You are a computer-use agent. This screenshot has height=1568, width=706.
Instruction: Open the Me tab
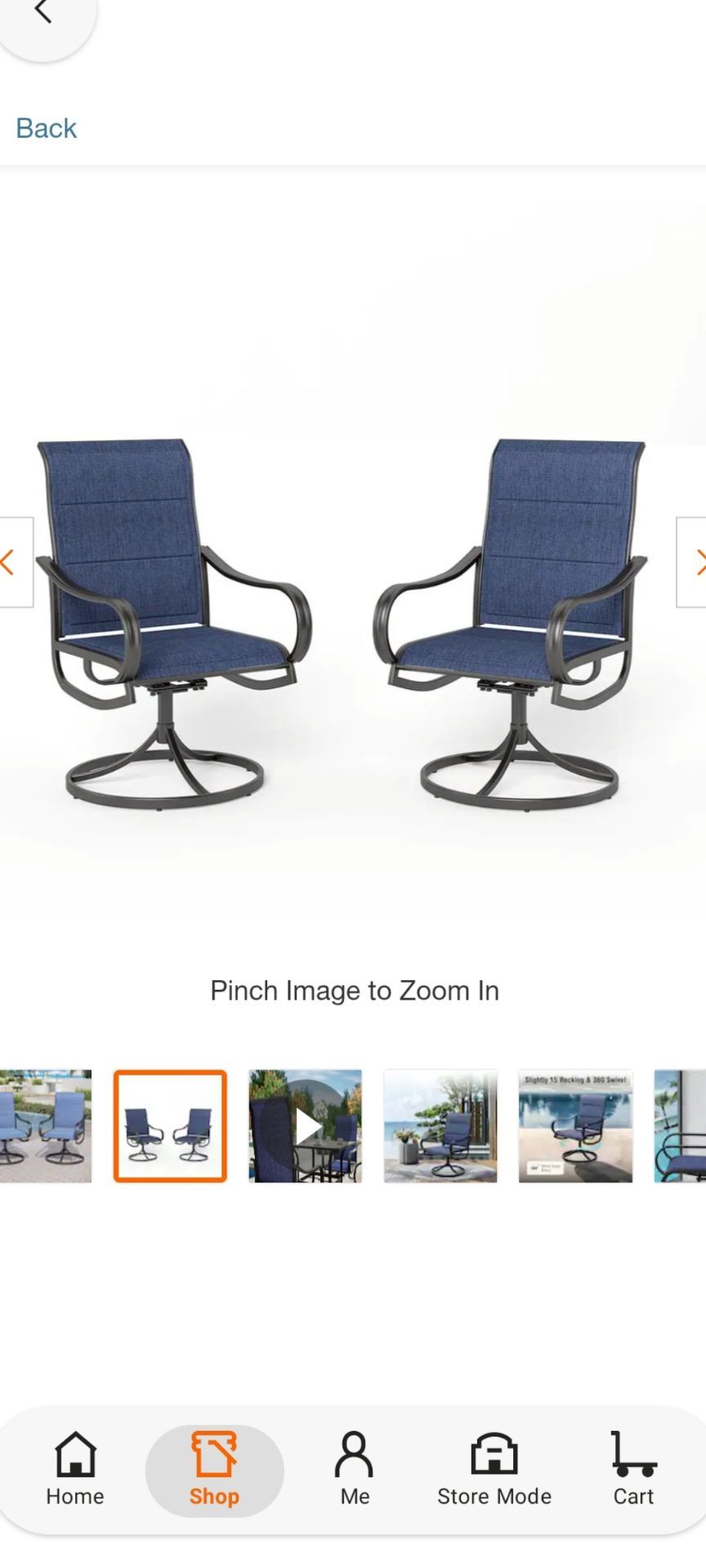pyautogui.click(x=355, y=1469)
